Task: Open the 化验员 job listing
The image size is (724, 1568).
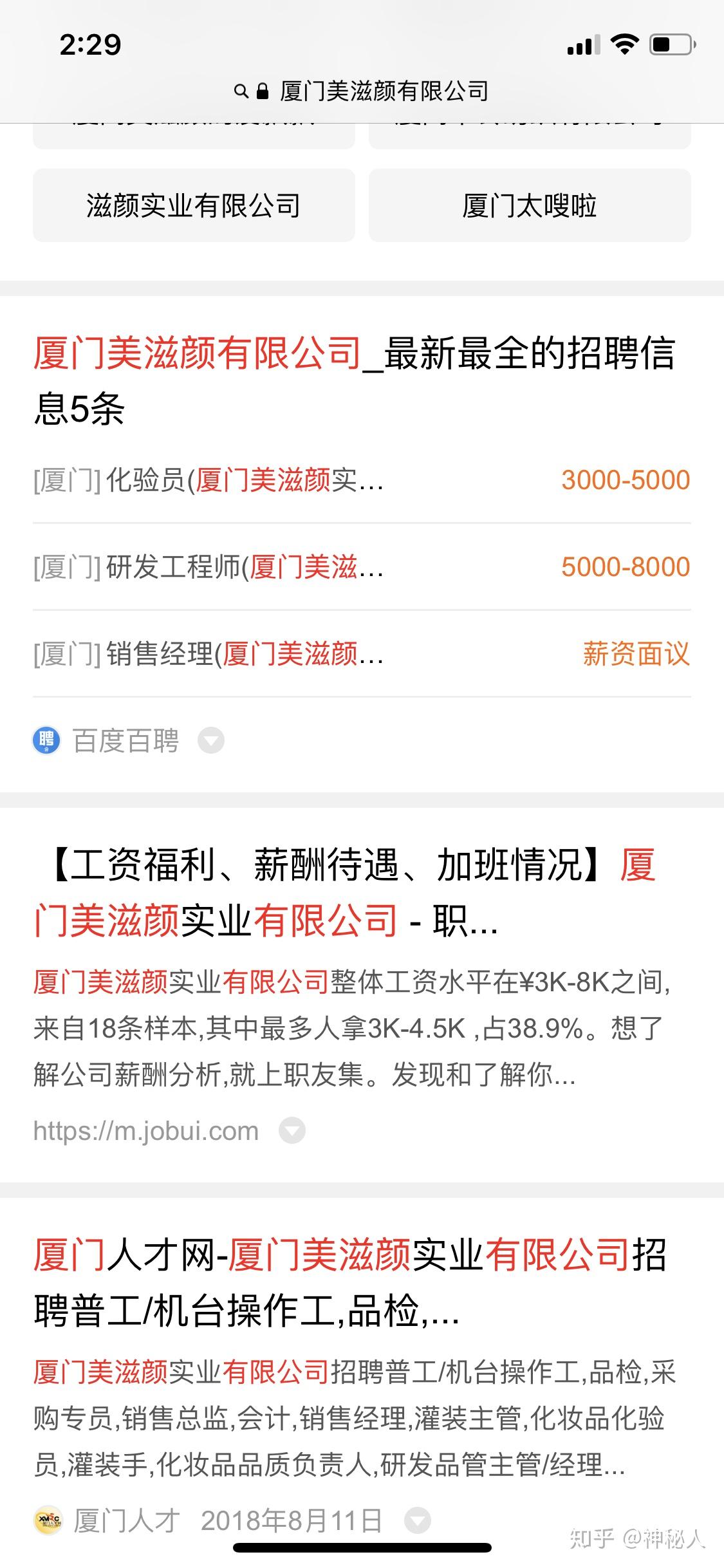Action: (360, 480)
